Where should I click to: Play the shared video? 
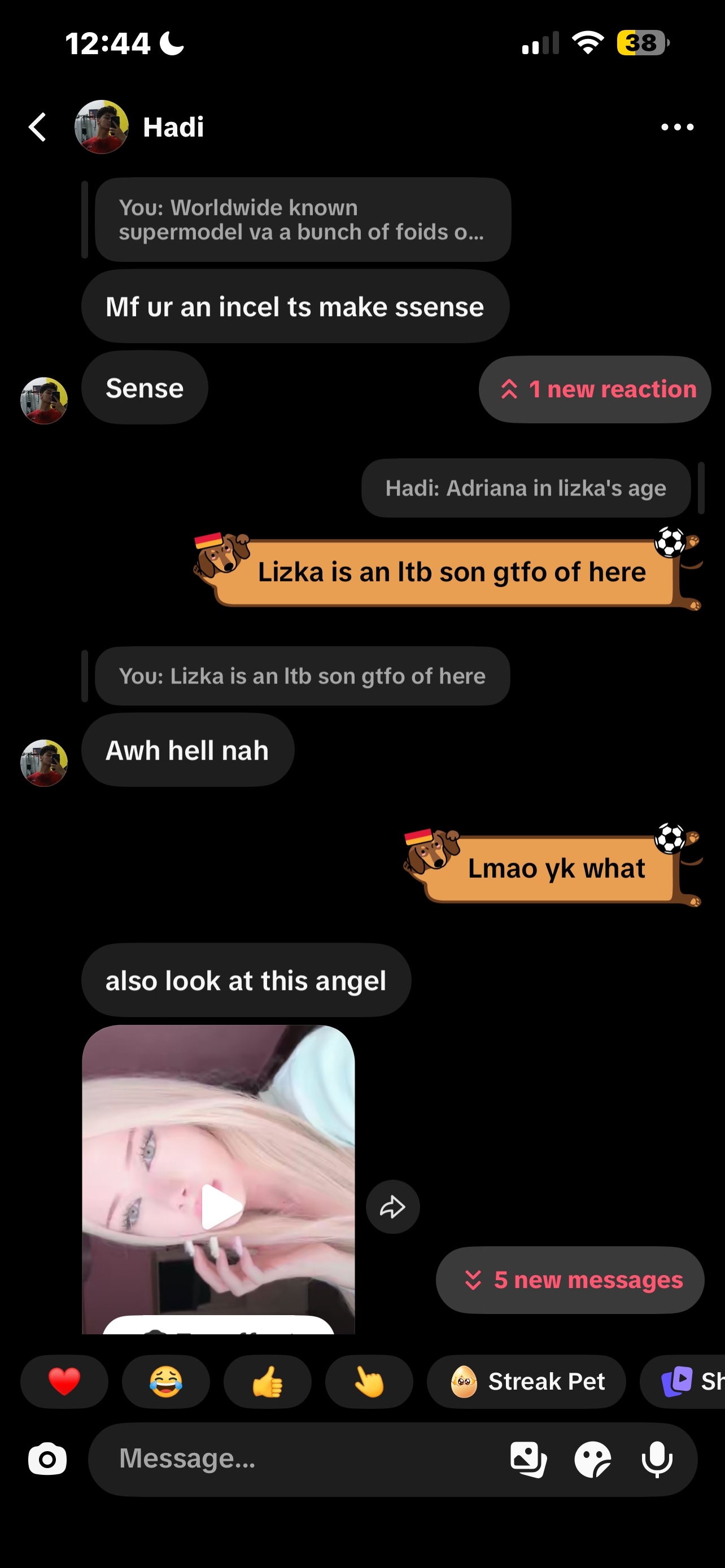pos(221,1206)
